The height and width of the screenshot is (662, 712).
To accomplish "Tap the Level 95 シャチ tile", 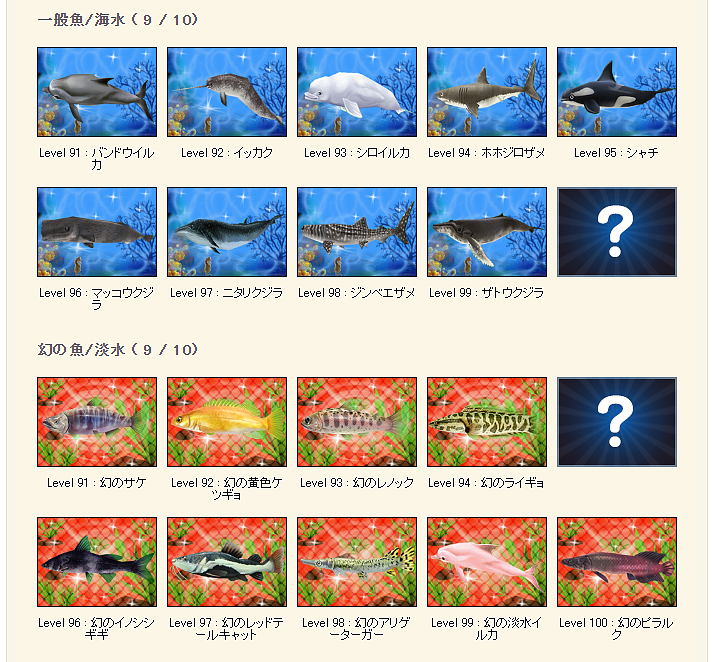I will 617,92.
